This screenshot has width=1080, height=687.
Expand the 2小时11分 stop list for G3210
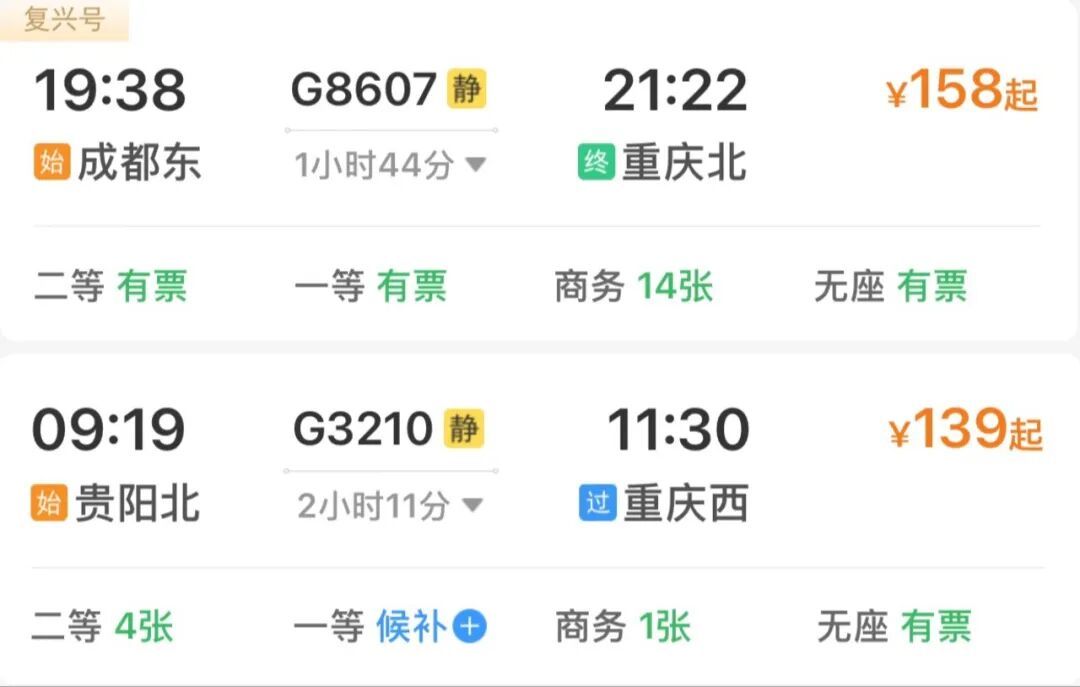click(x=391, y=506)
